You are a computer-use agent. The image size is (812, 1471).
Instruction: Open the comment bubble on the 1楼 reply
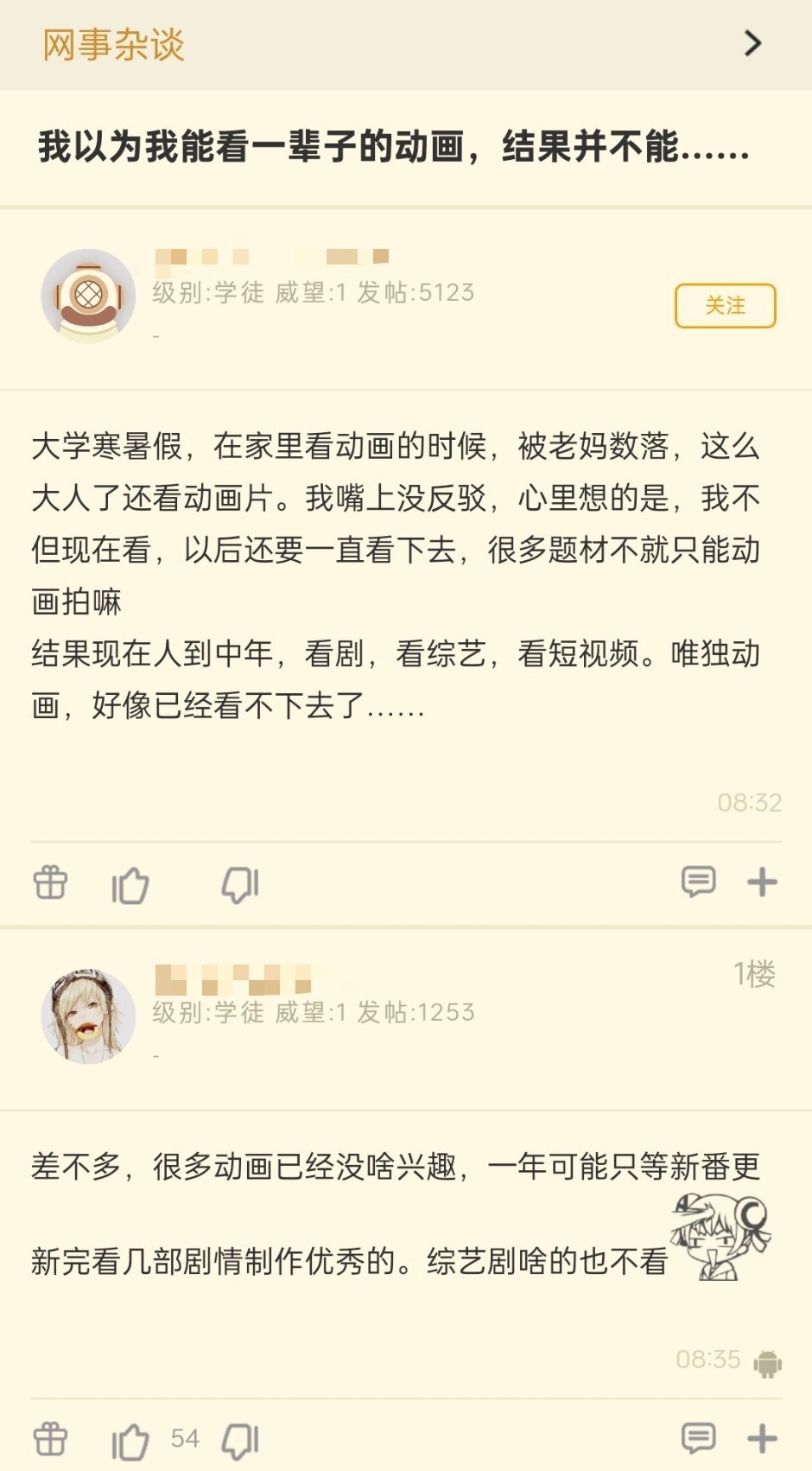pos(698,1435)
